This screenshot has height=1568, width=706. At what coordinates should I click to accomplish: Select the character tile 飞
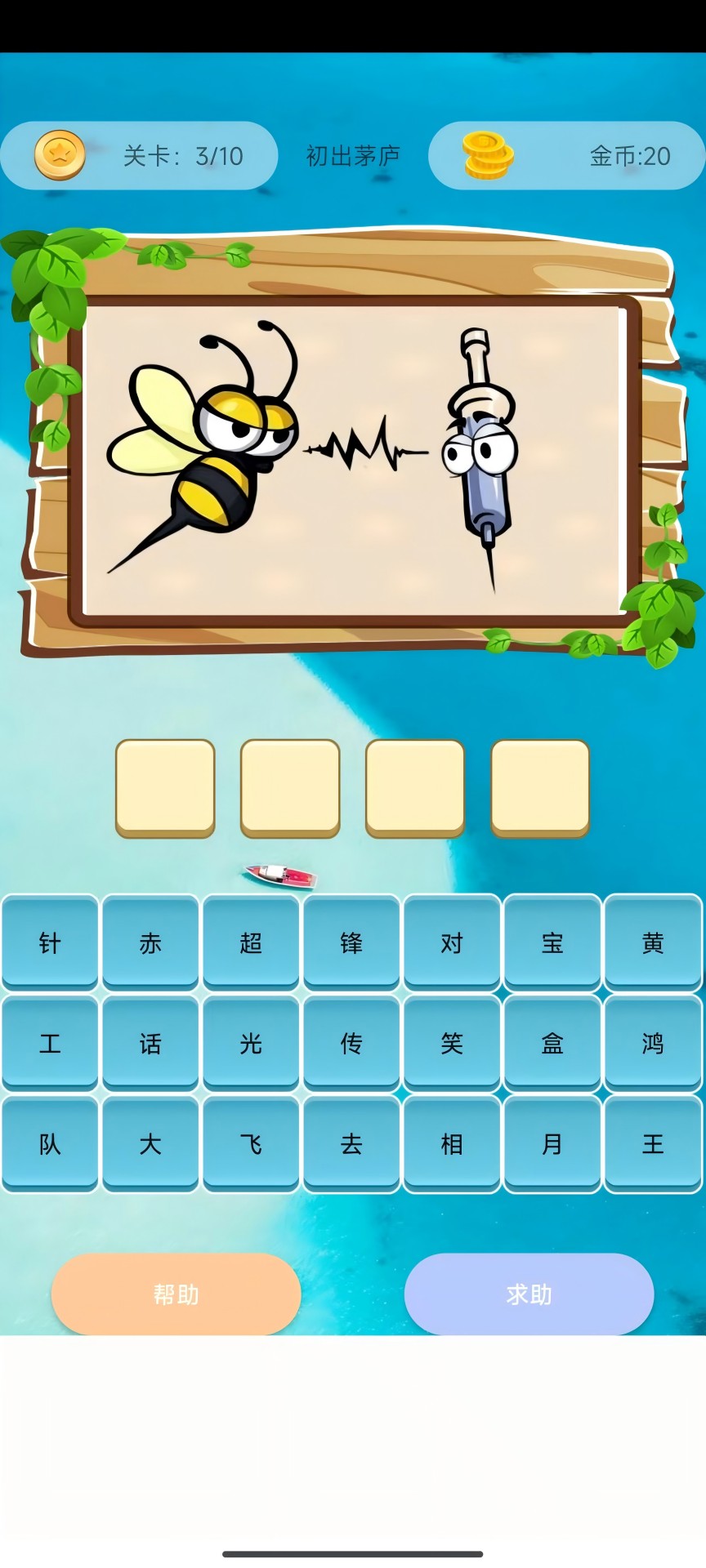(x=251, y=1143)
